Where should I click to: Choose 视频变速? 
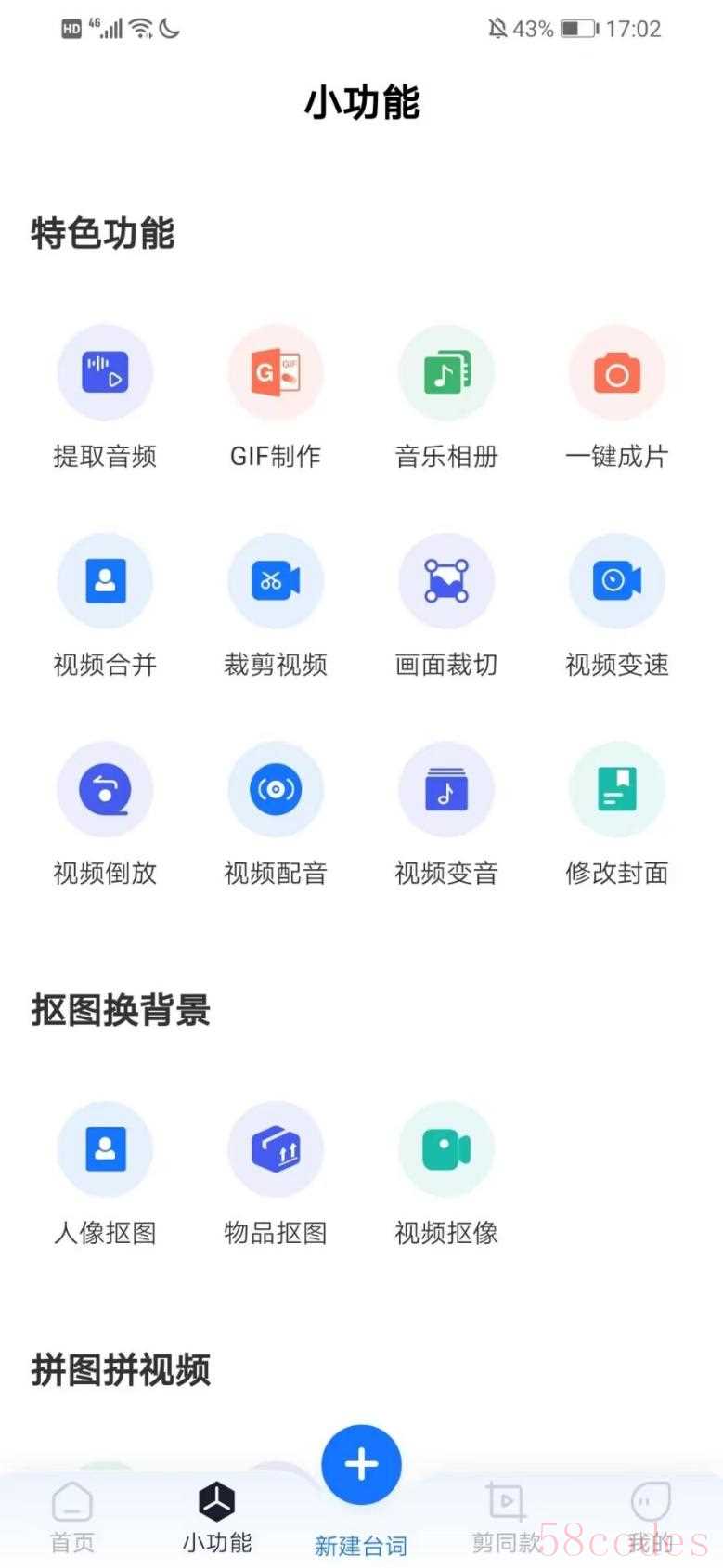[x=617, y=581]
